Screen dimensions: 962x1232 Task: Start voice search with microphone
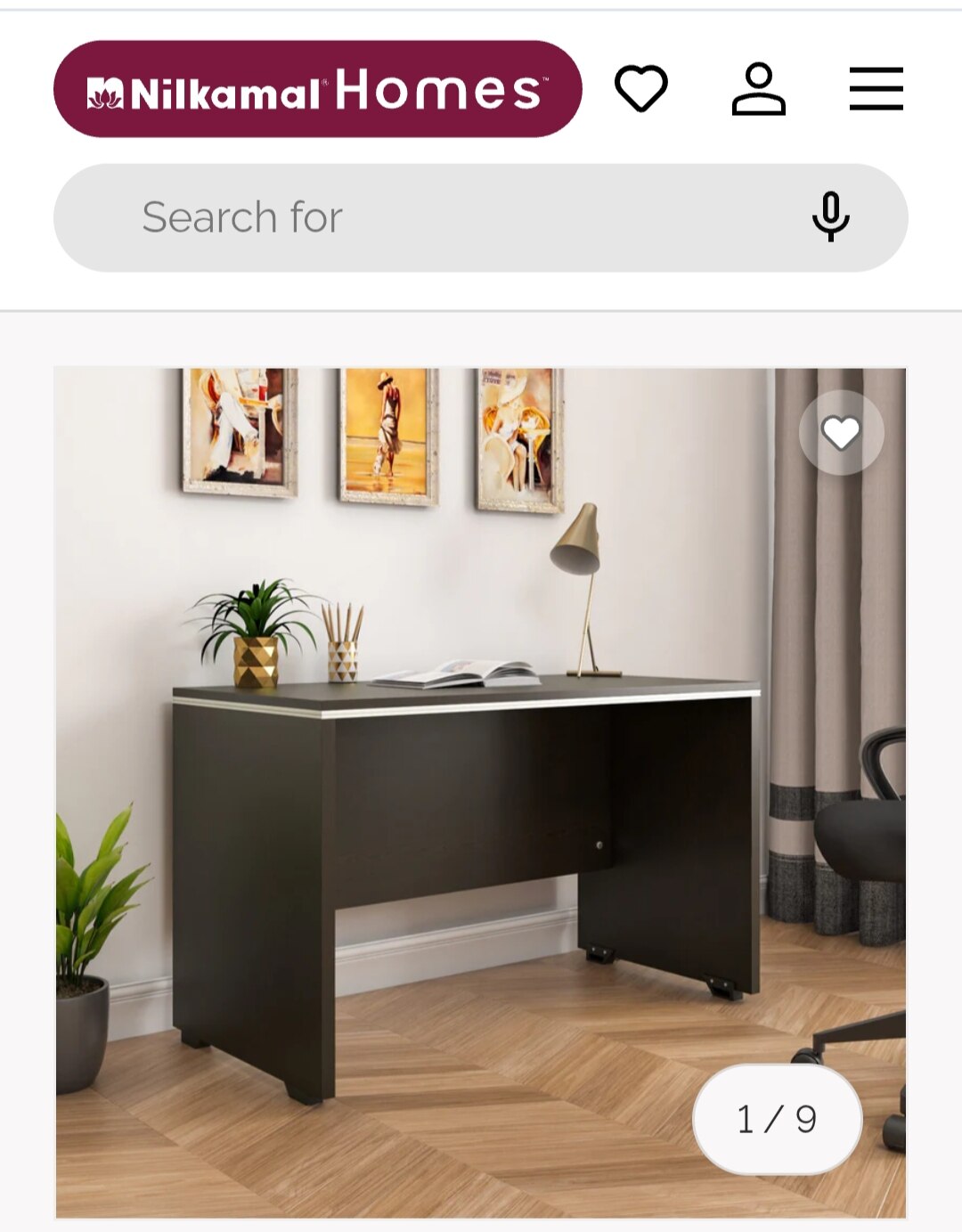pos(830,216)
